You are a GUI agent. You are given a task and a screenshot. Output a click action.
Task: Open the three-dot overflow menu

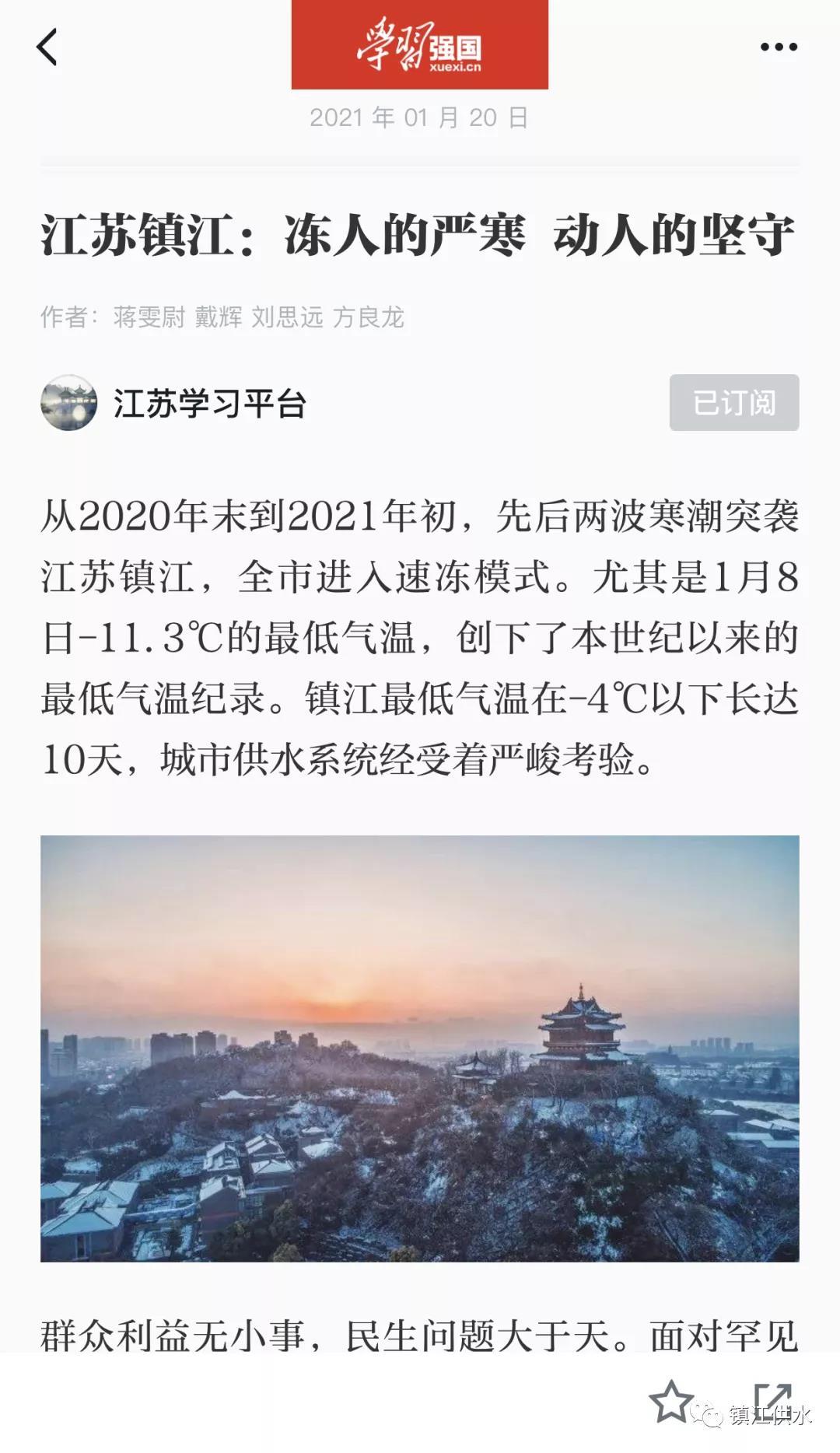pyautogui.click(x=779, y=47)
